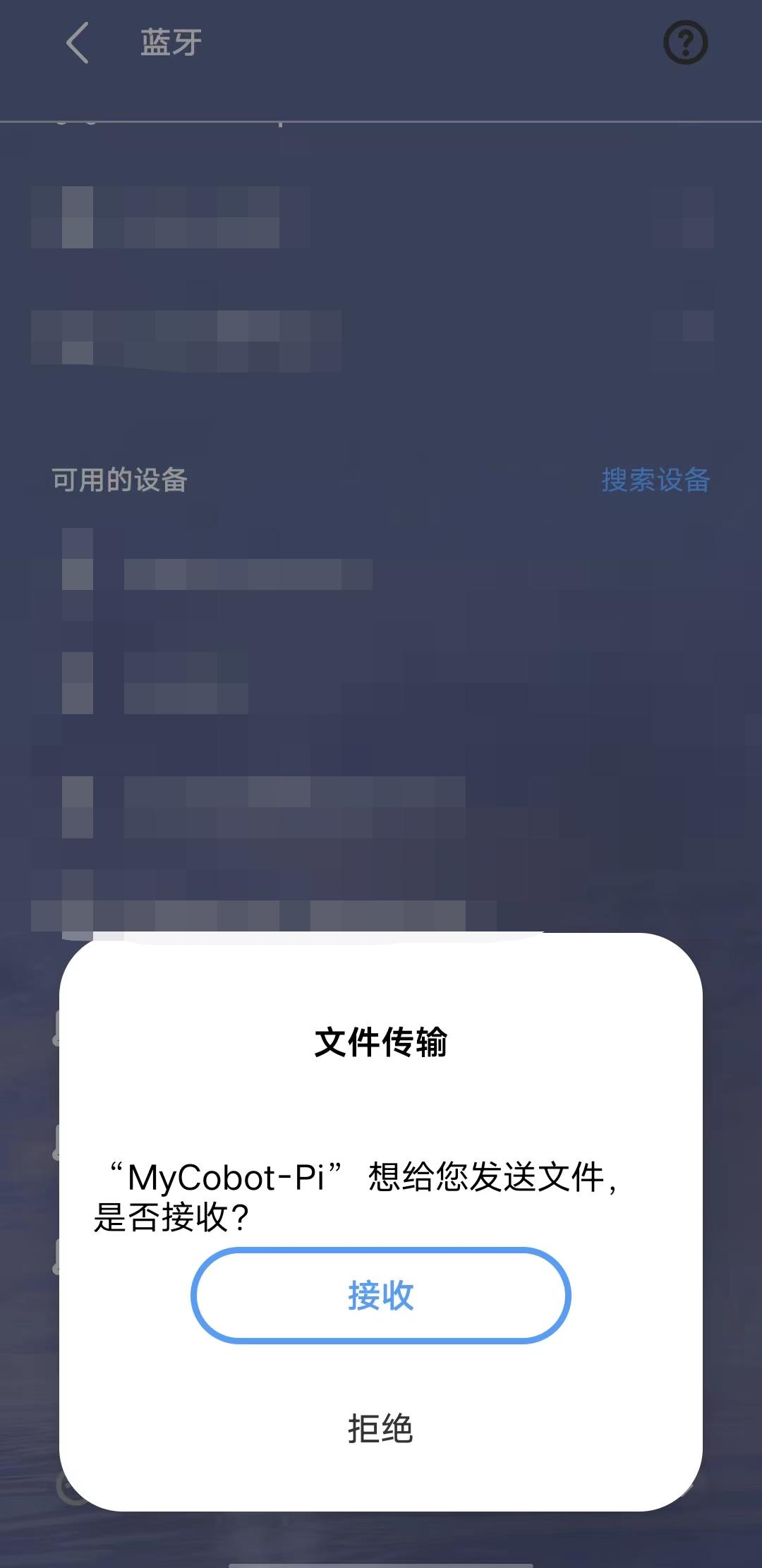Image resolution: width=762 pixels, height=1568 pixels.
Task: Decline the file transfer with 拒绝
Action: tap(380, 1428)
